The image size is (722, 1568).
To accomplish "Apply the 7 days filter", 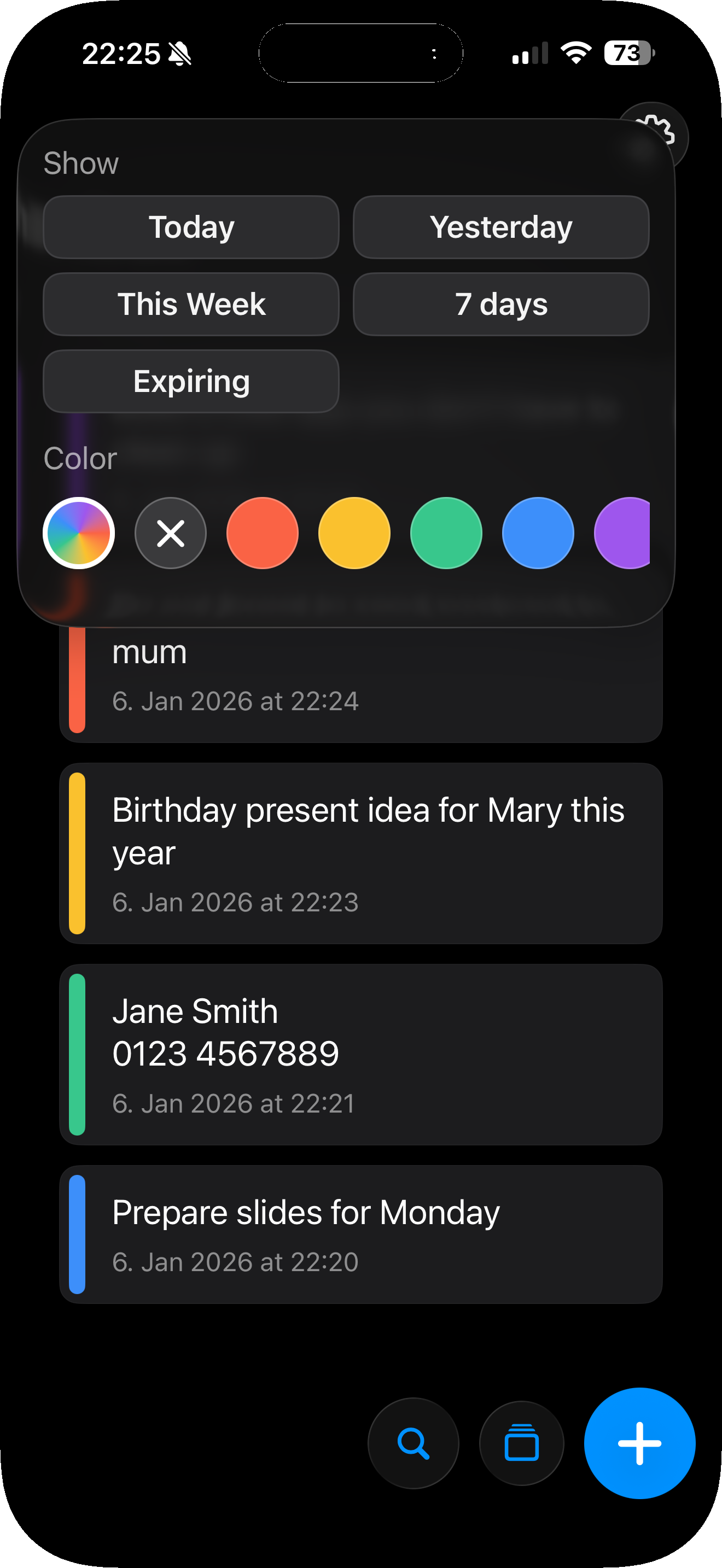I will (x=501, y=305).
